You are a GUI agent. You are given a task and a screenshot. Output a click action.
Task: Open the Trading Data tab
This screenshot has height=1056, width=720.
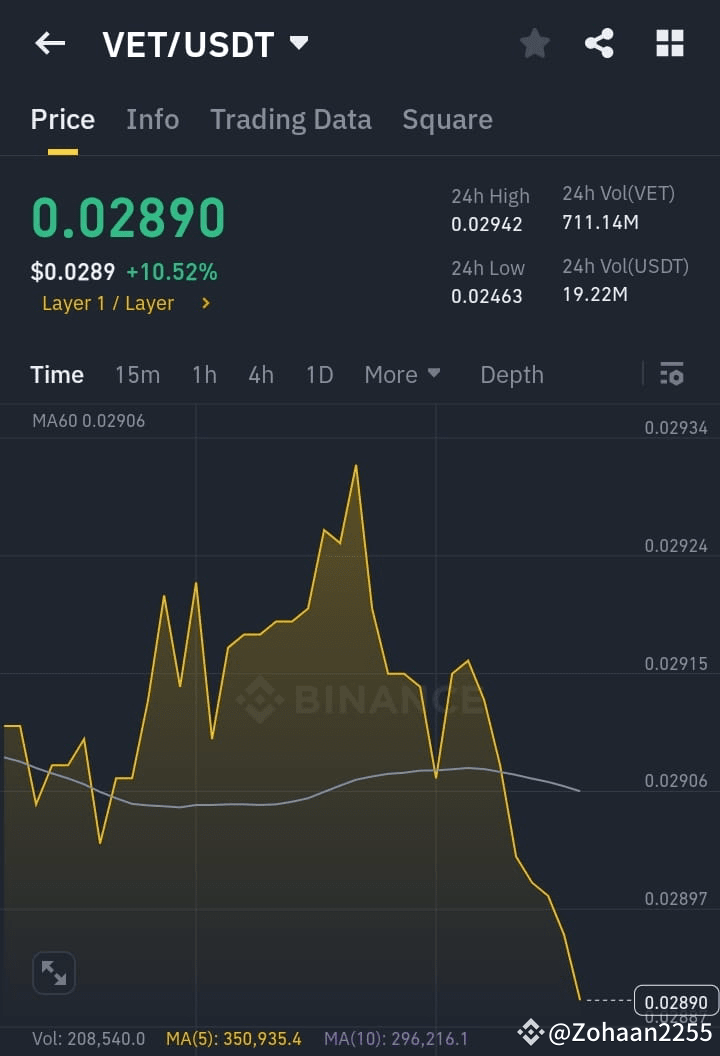[291, 119]
